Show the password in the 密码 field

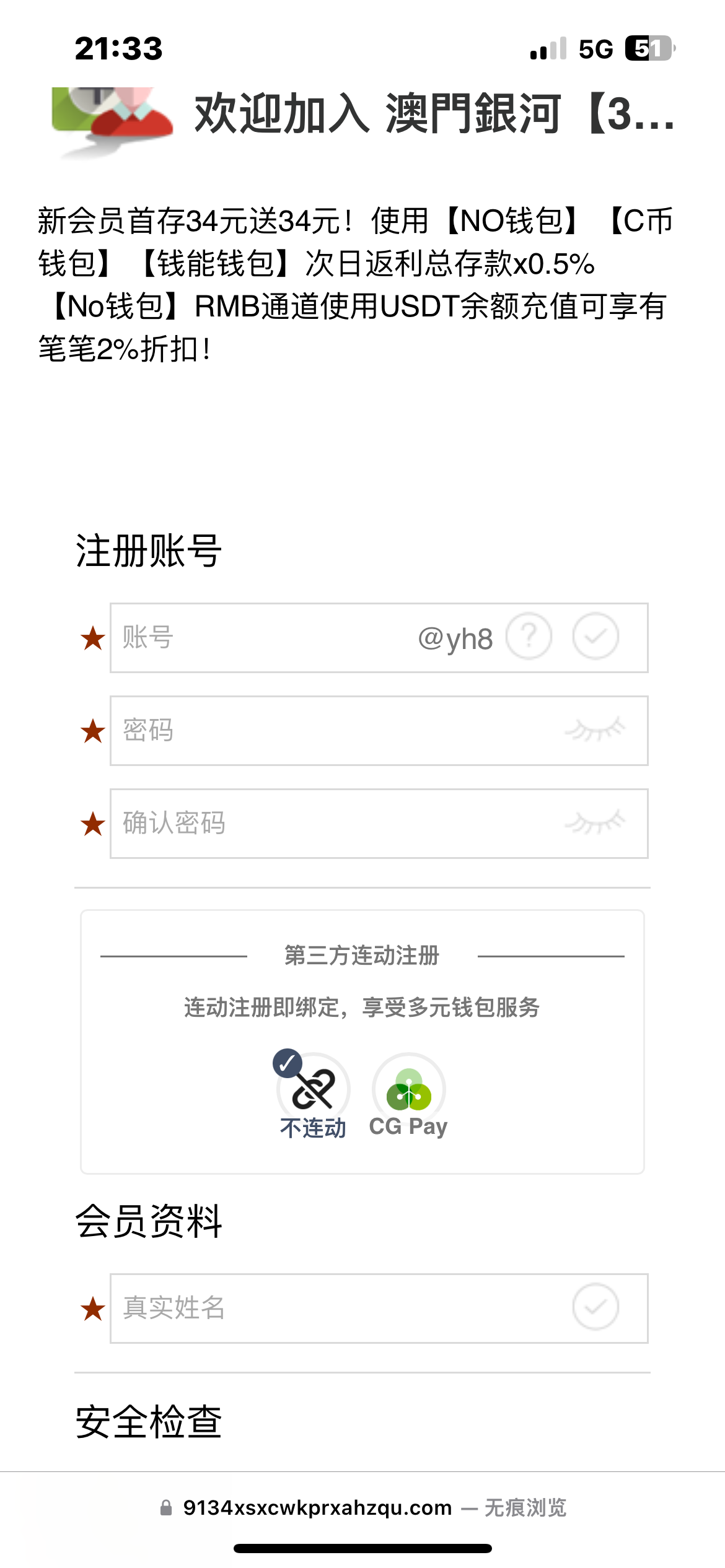(x=595, y=731)
